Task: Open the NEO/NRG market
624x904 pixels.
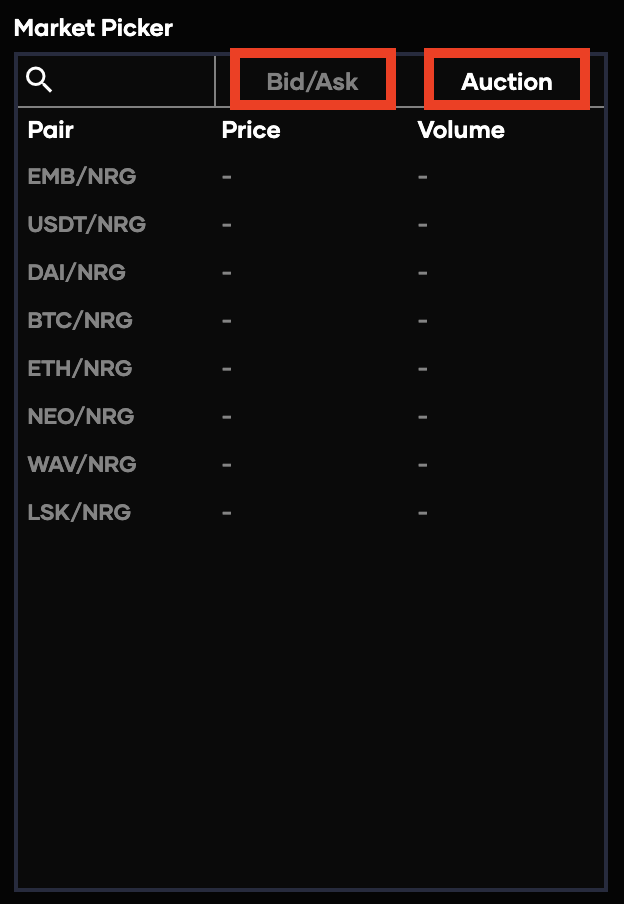Action: click(x=81, y=417)
